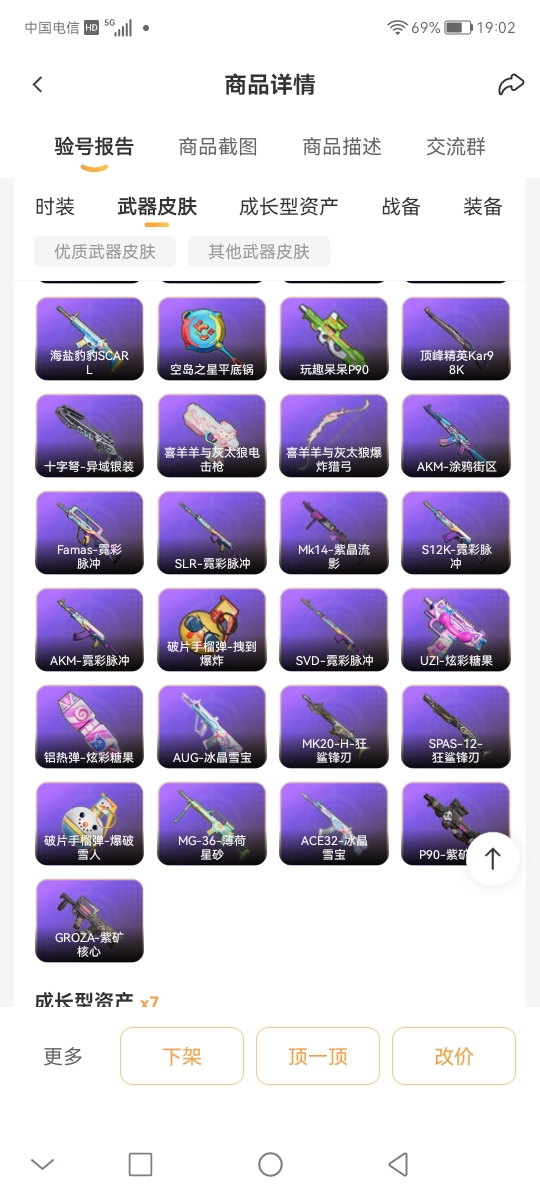Viewport: 540px width, 1200px height.
Task: Open the 装备 category tab
Action: 483,207
